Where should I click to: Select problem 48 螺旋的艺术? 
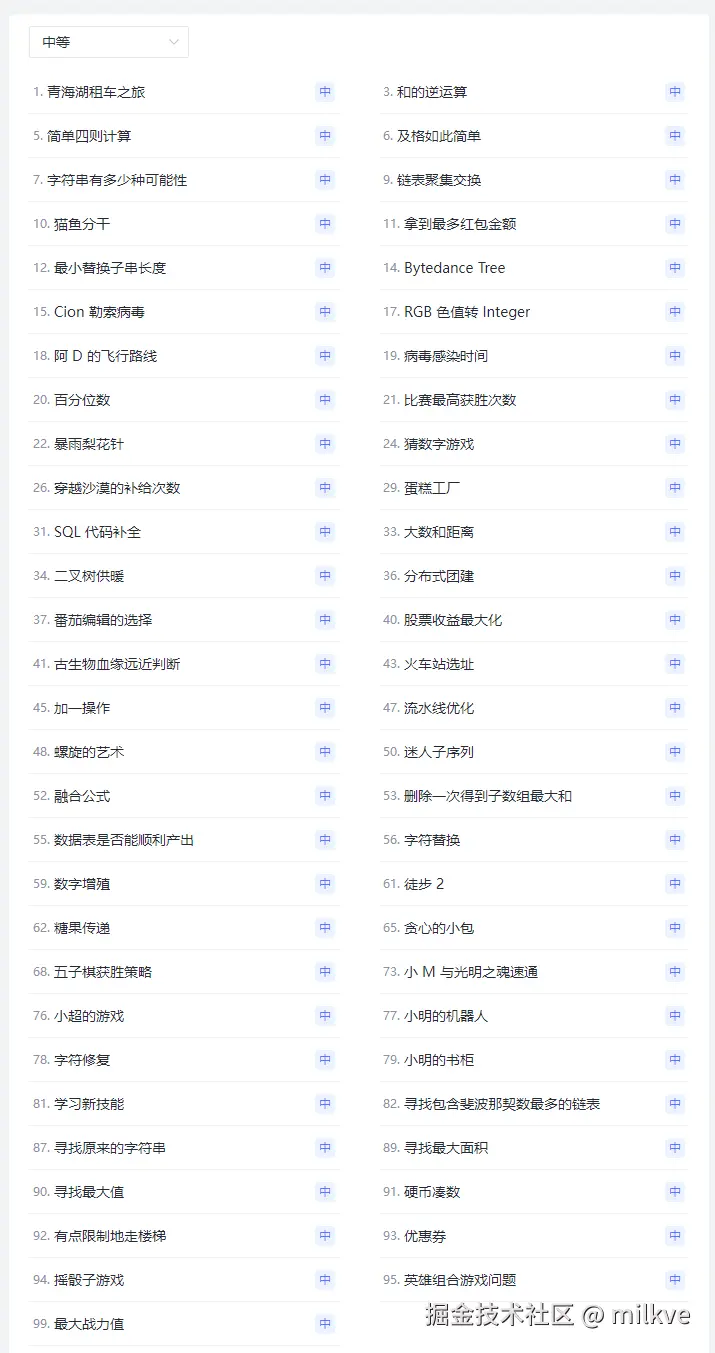point(89,752)
